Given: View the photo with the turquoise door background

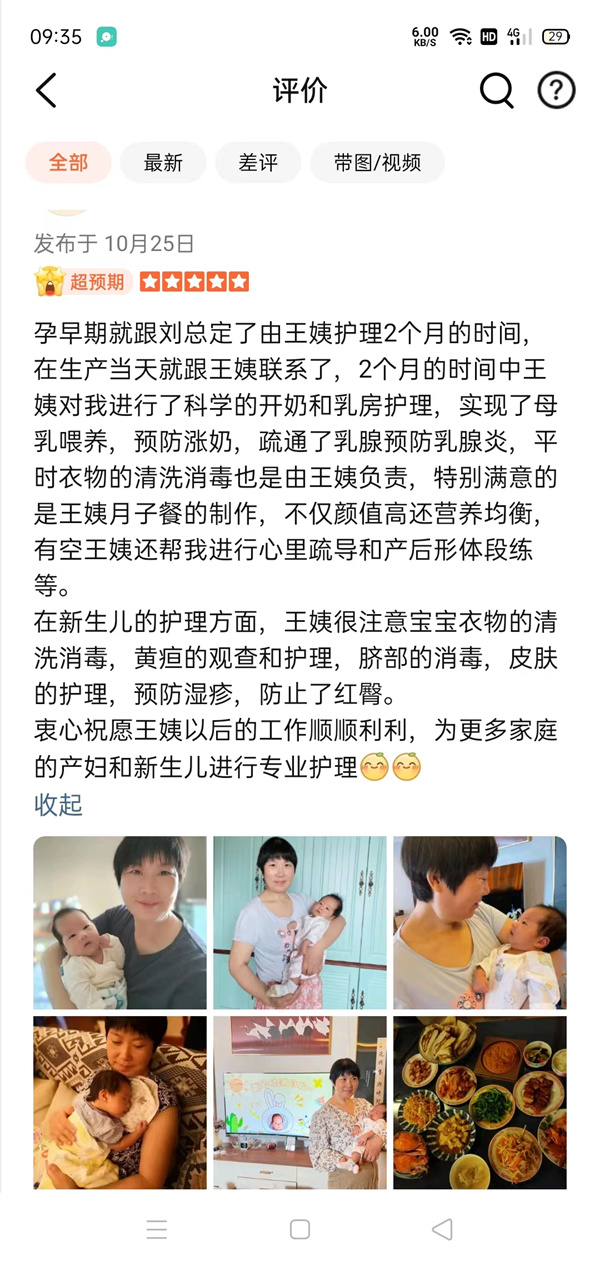Looking at the screenshot, I should [x=300, y=922].
